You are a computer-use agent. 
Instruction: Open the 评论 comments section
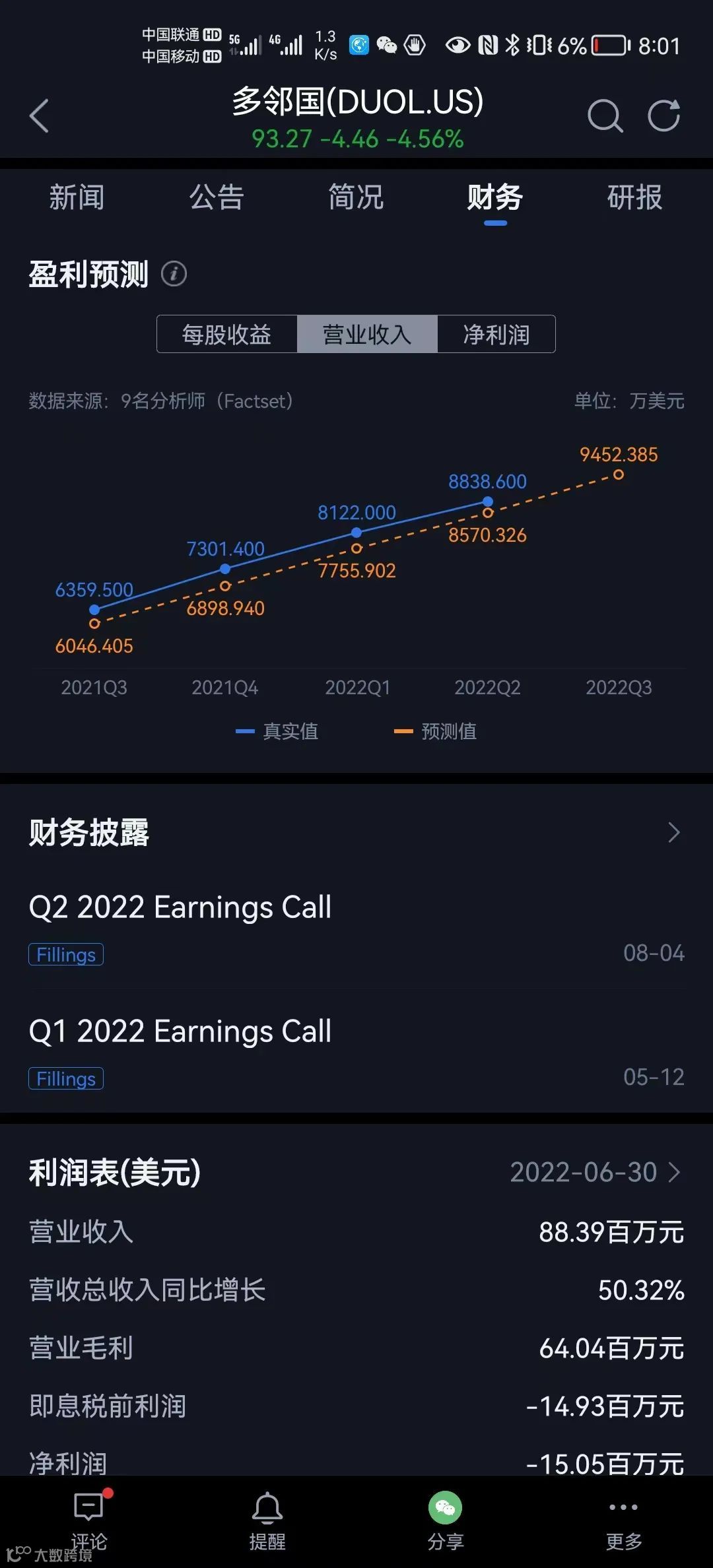pos(88,1518)
